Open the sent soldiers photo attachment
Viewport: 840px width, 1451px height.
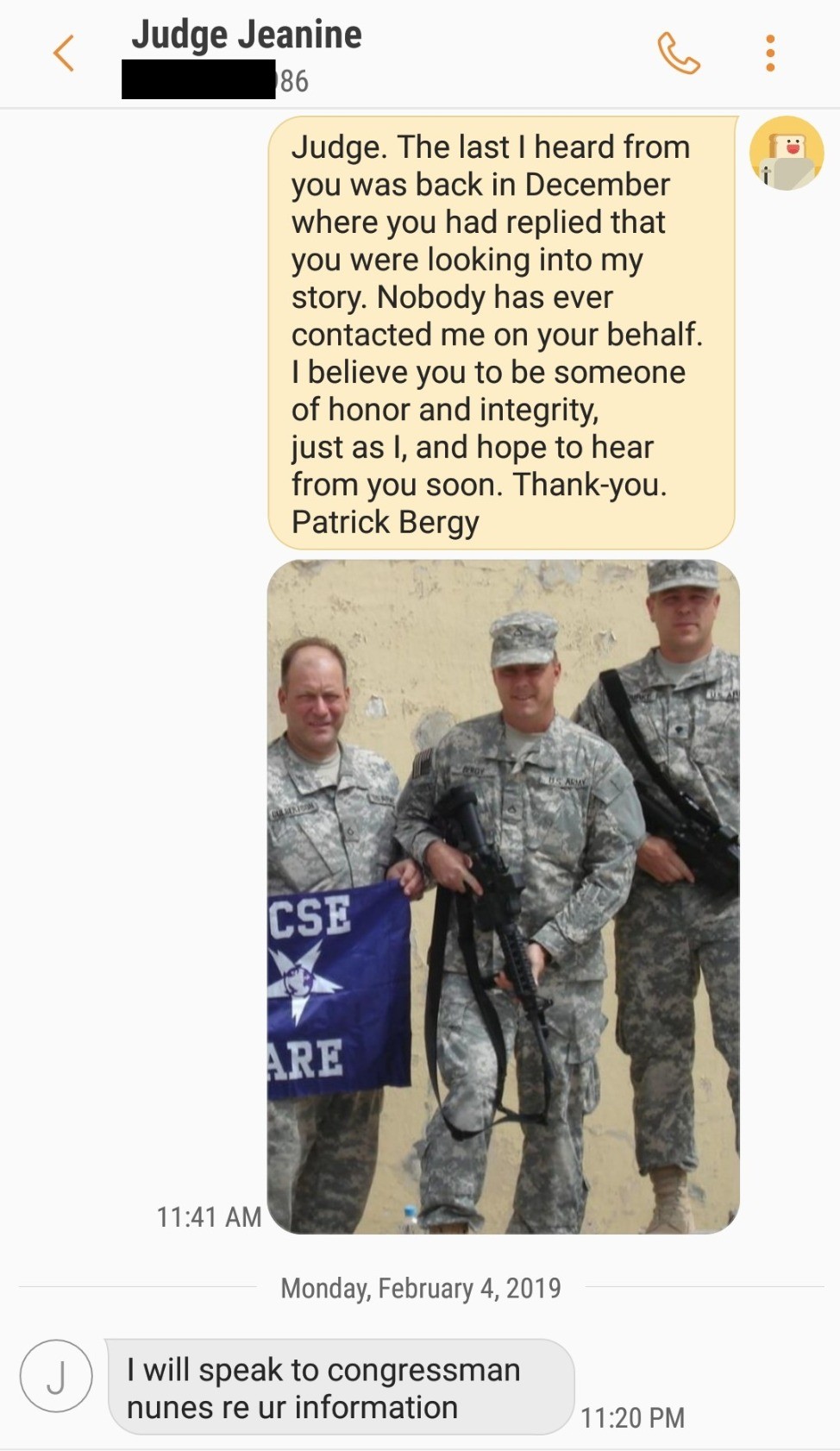(503, 897)
